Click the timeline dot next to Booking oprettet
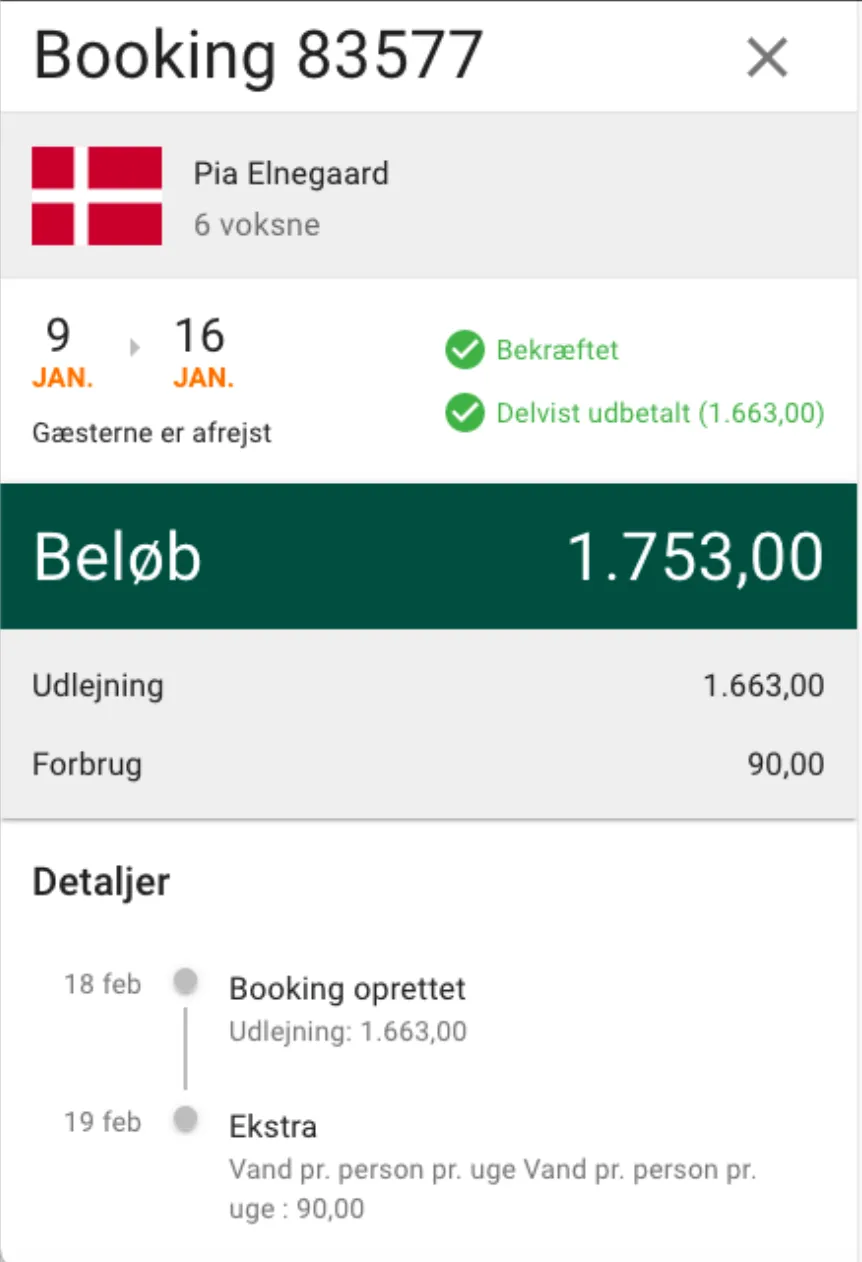The width and height of the screenshot is (862, 1262). click(x=185, y=981)
